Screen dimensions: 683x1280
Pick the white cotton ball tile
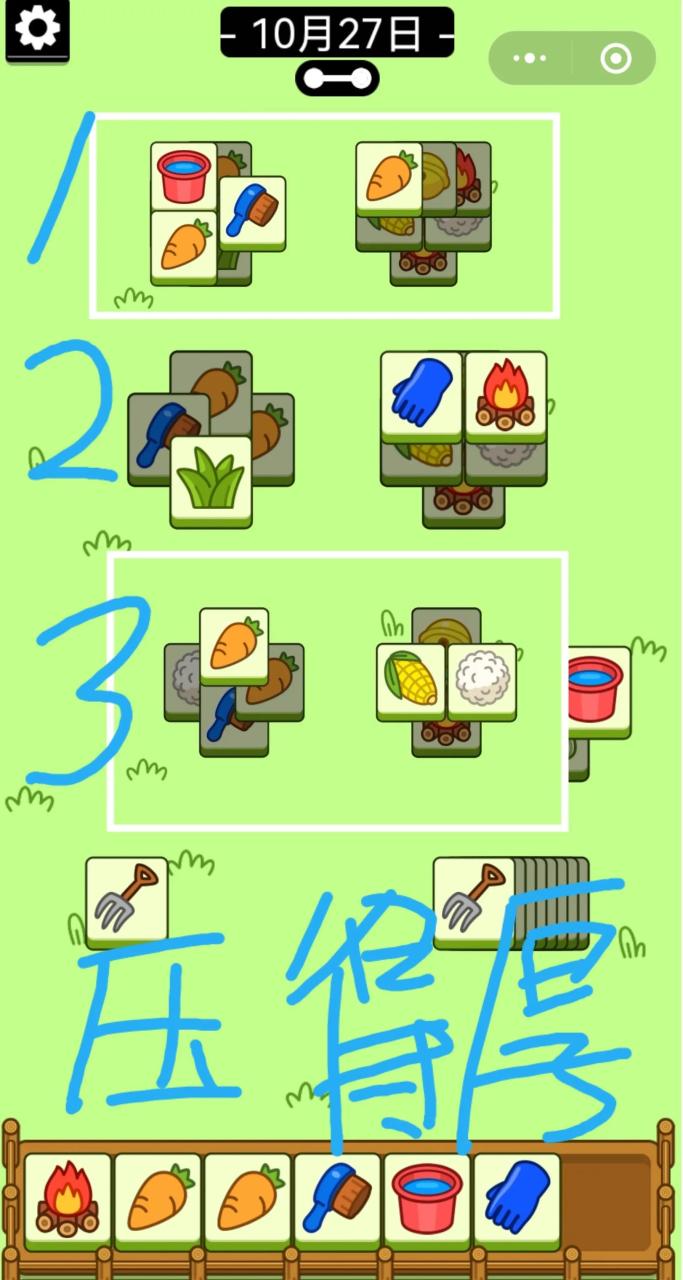point(482,680)
